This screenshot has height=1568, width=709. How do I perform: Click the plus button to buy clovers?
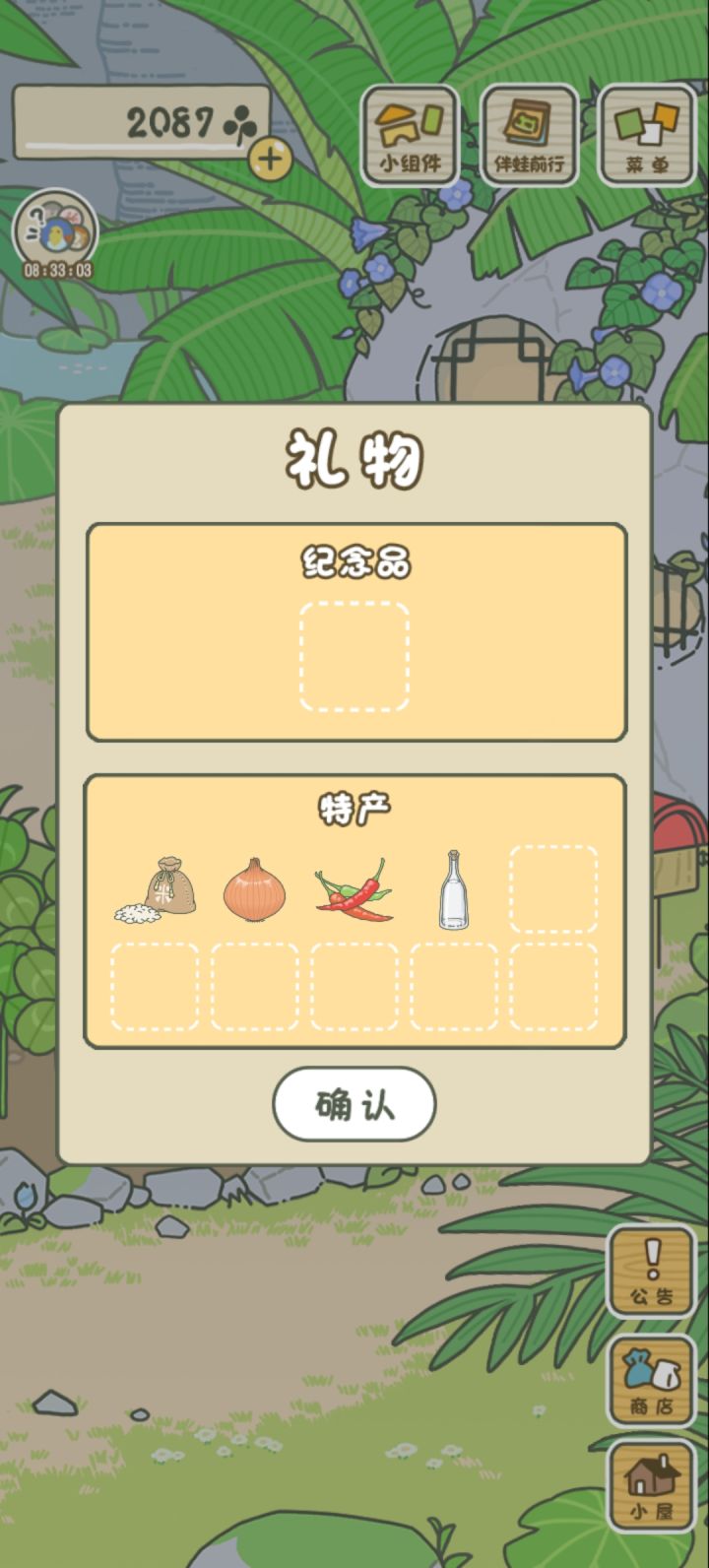click(x=268, y=158)
